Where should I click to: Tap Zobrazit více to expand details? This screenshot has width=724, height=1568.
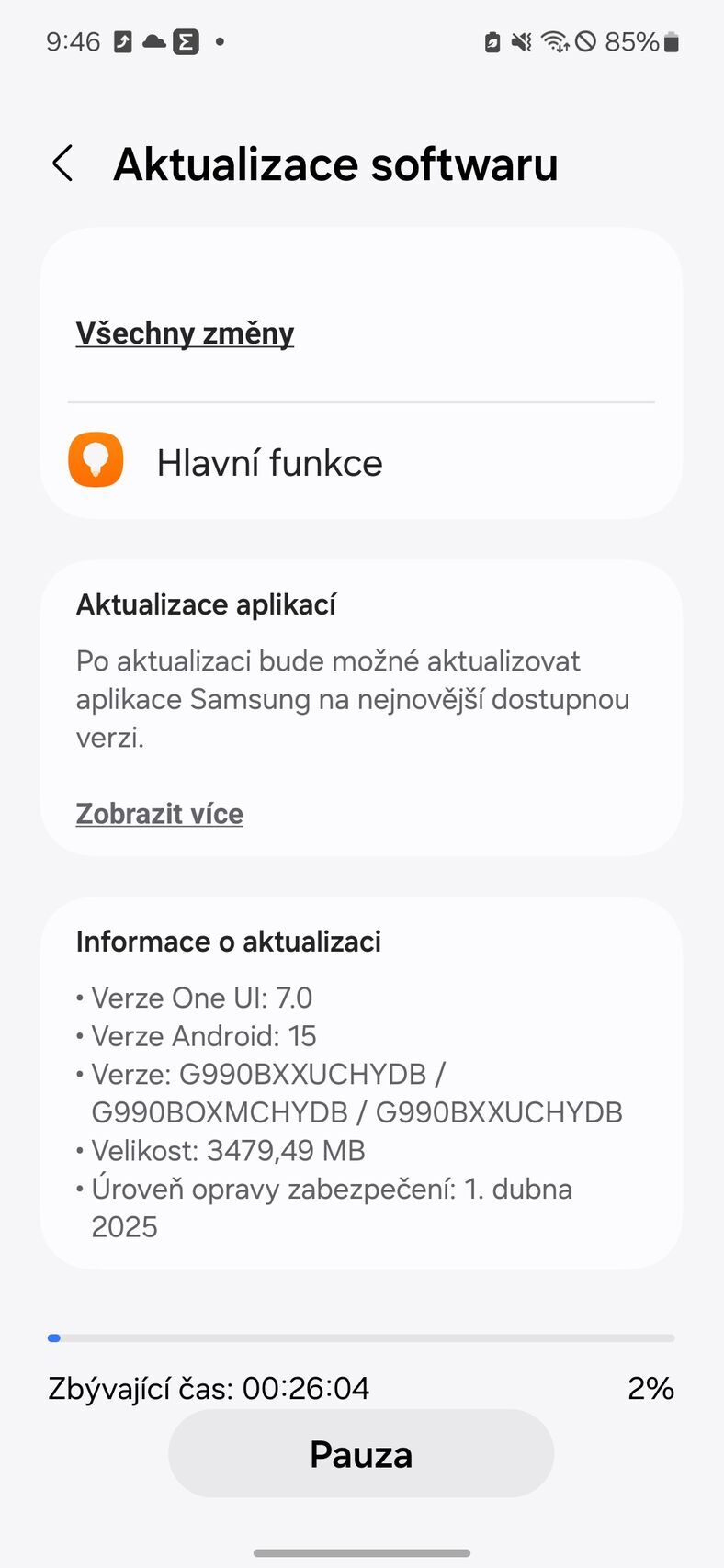(159, 814)
